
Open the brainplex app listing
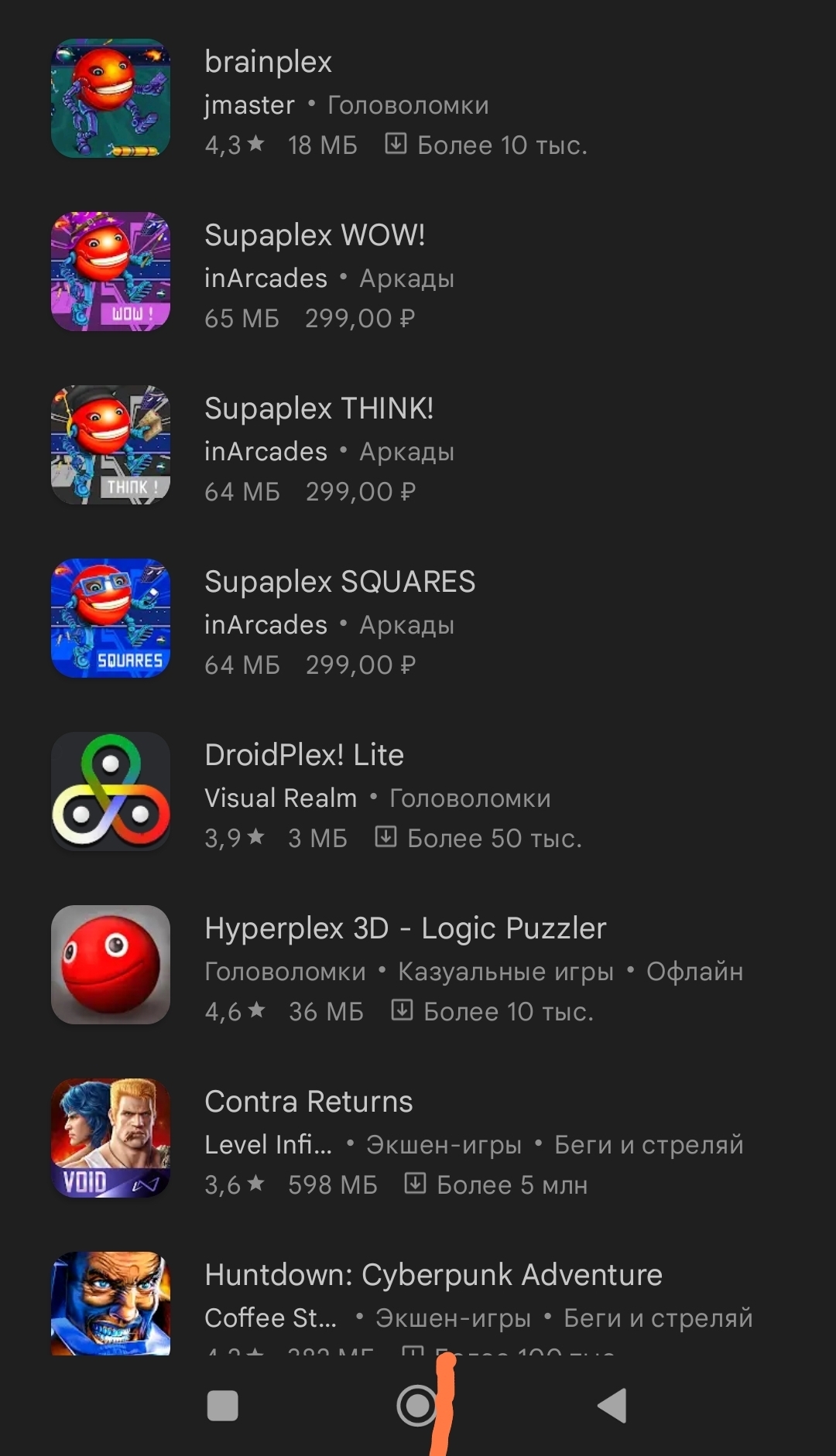click(x=395, y=101)
